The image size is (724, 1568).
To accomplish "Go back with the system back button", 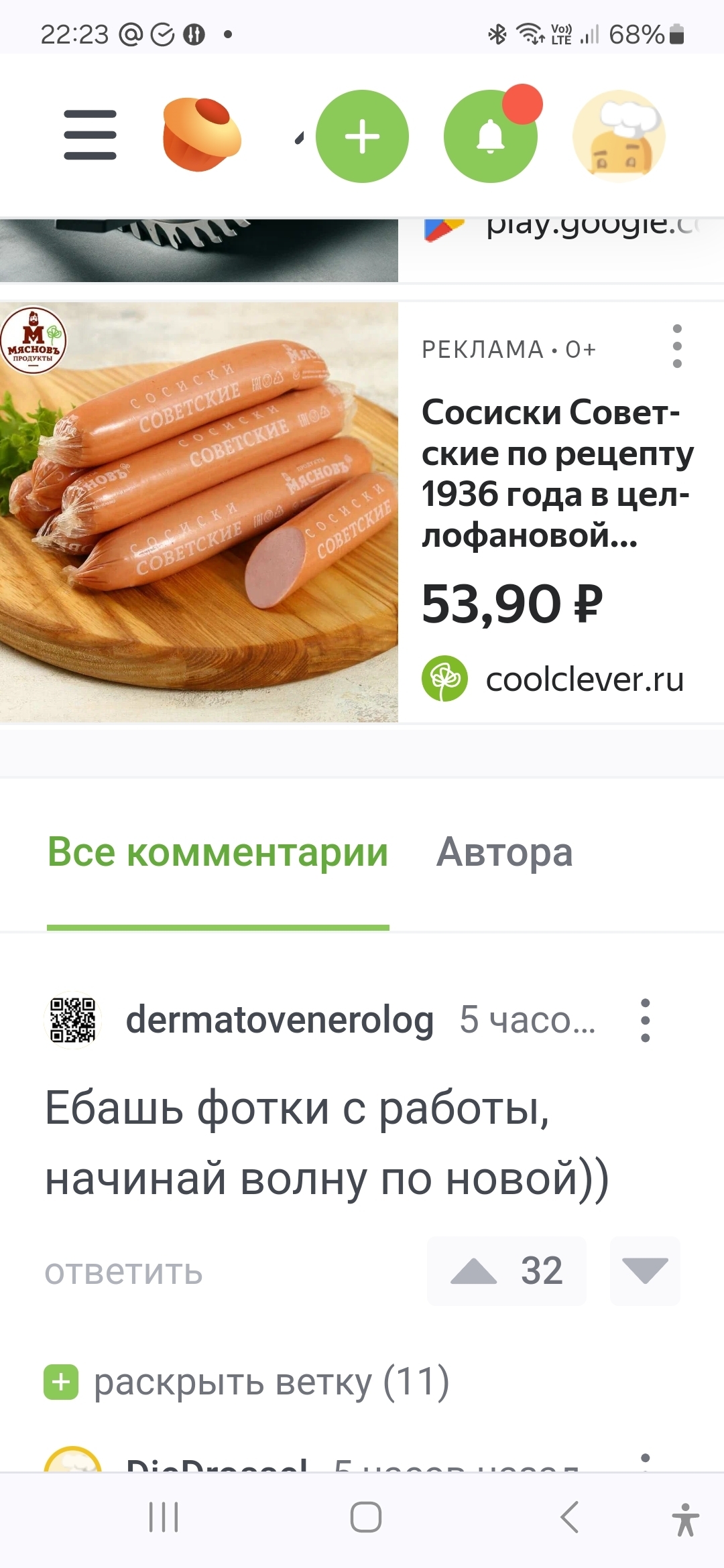I will tap(569, 1517).
